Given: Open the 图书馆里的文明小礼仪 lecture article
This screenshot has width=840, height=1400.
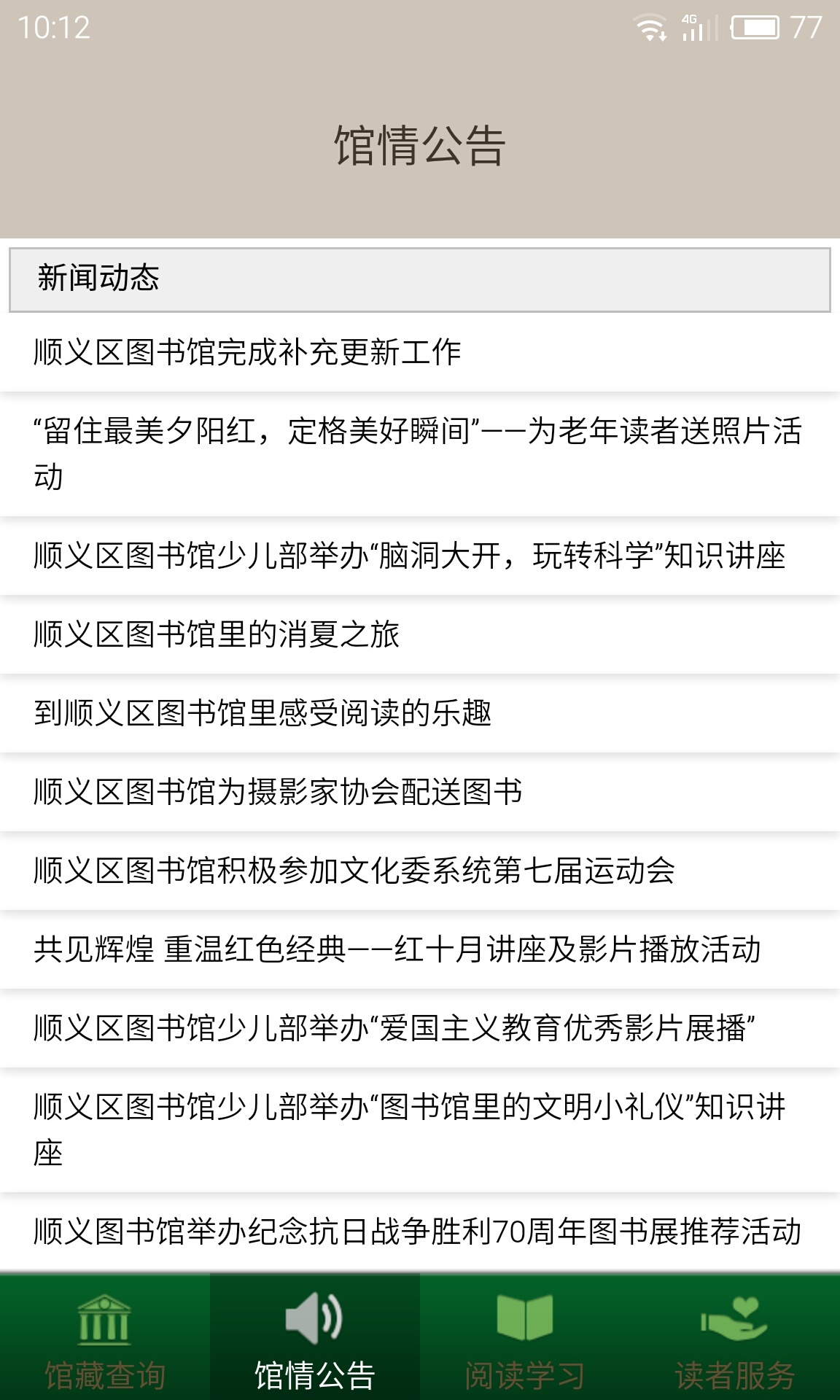Looking at the screenshot, I should [x=419, y=1129].
